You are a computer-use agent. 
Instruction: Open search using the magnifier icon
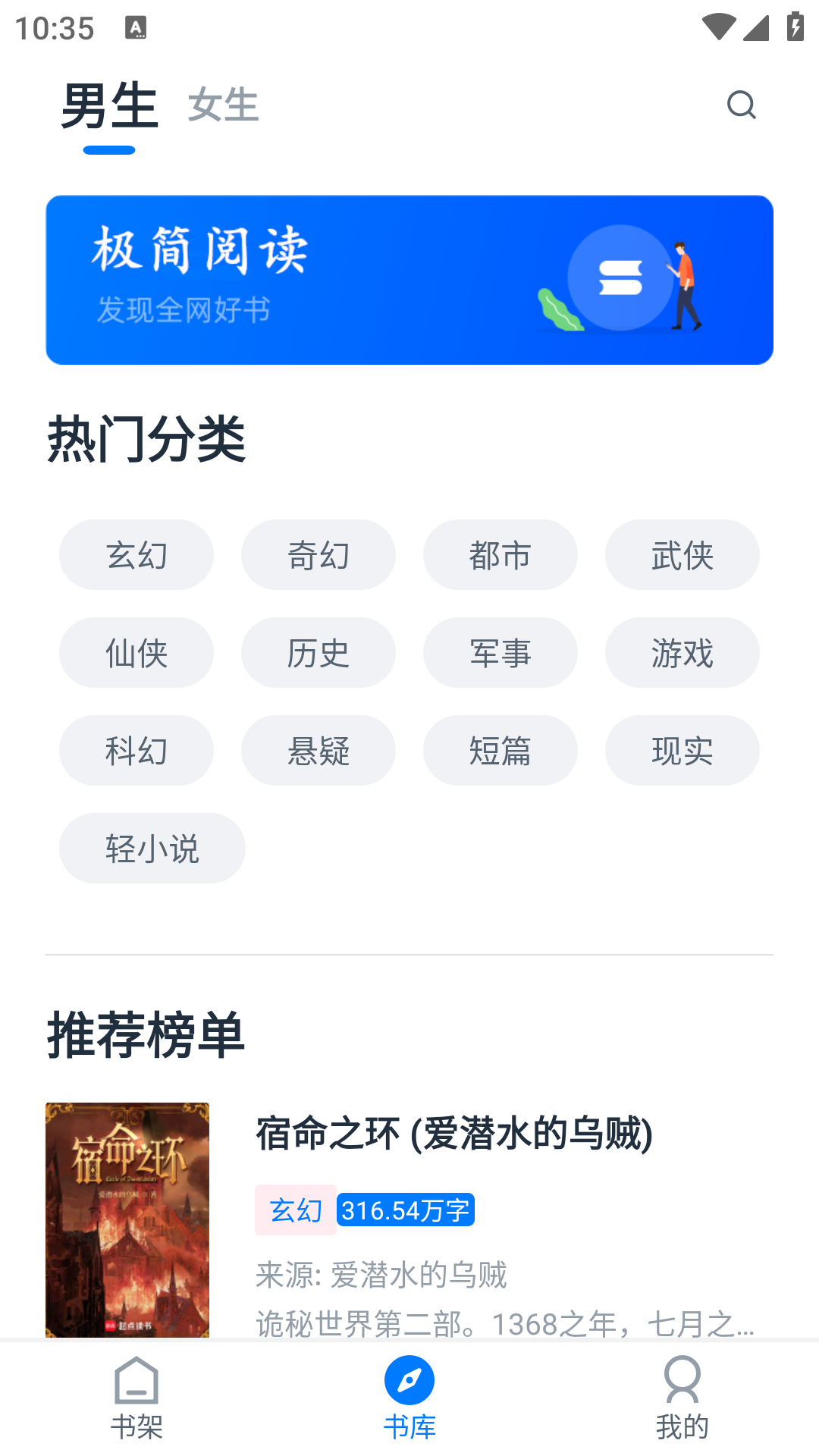point(742,105)
